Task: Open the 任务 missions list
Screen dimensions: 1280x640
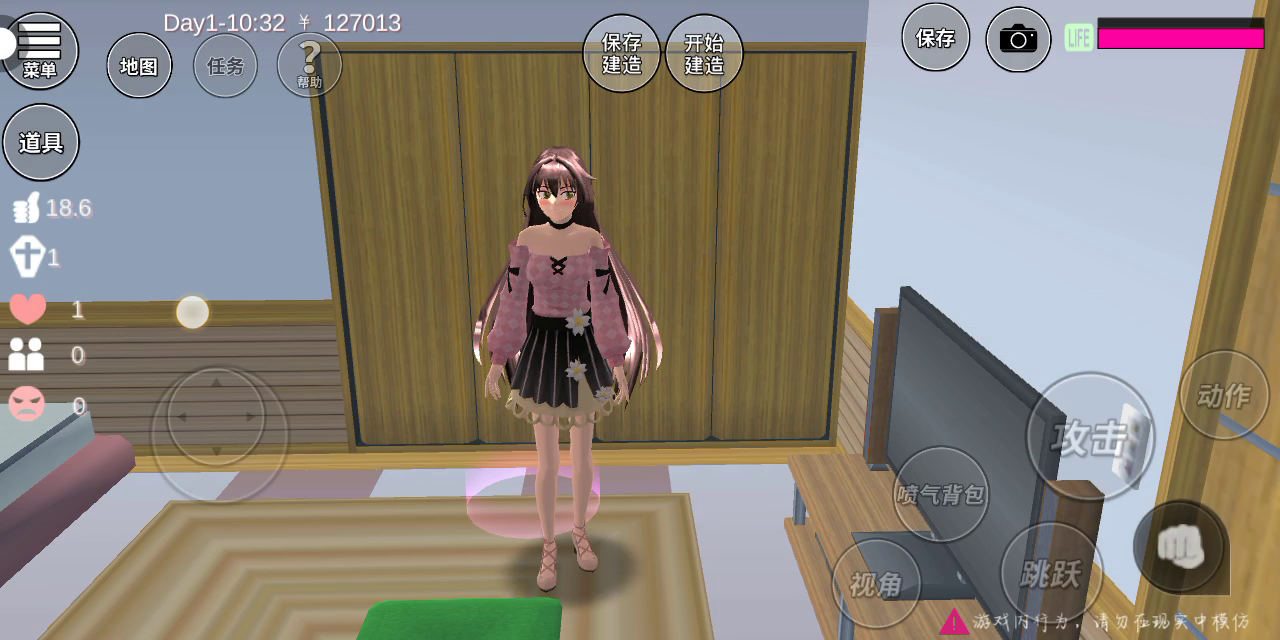Action: pos(225,66)
